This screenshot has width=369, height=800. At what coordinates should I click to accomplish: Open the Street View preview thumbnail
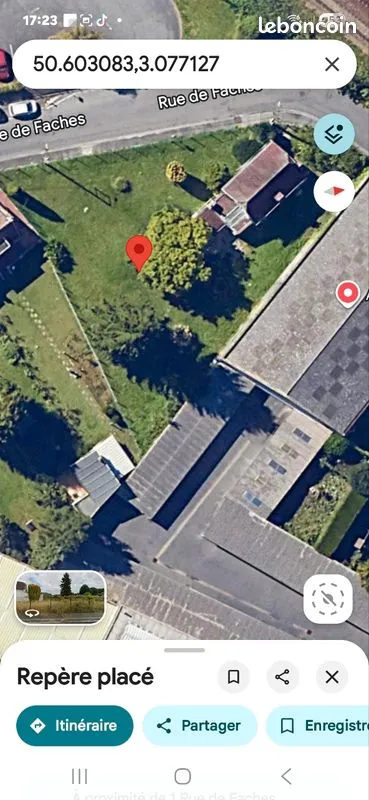pos(60,597)
